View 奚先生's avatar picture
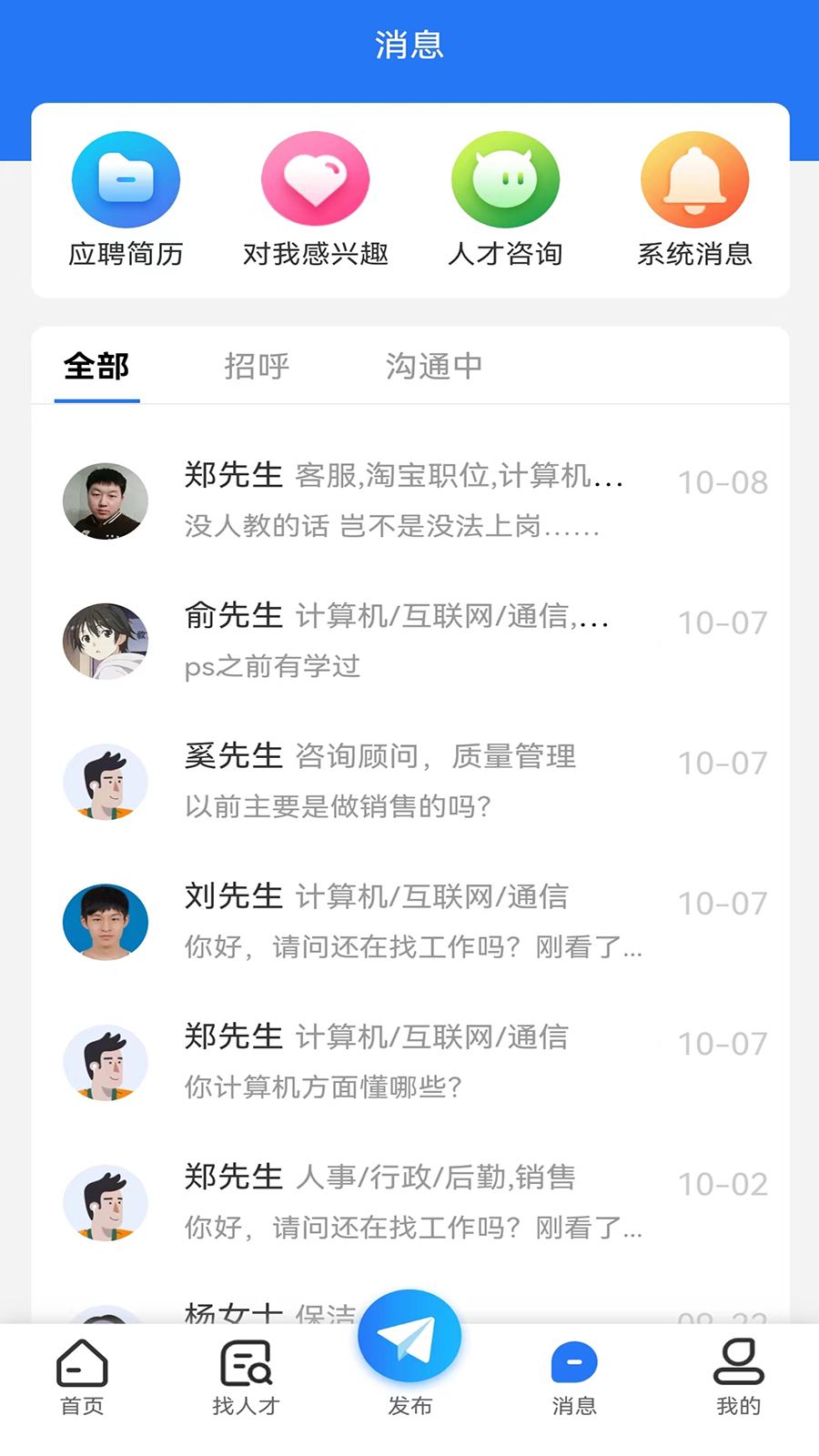Screen dimensions: 819x1456 [105, 781]
